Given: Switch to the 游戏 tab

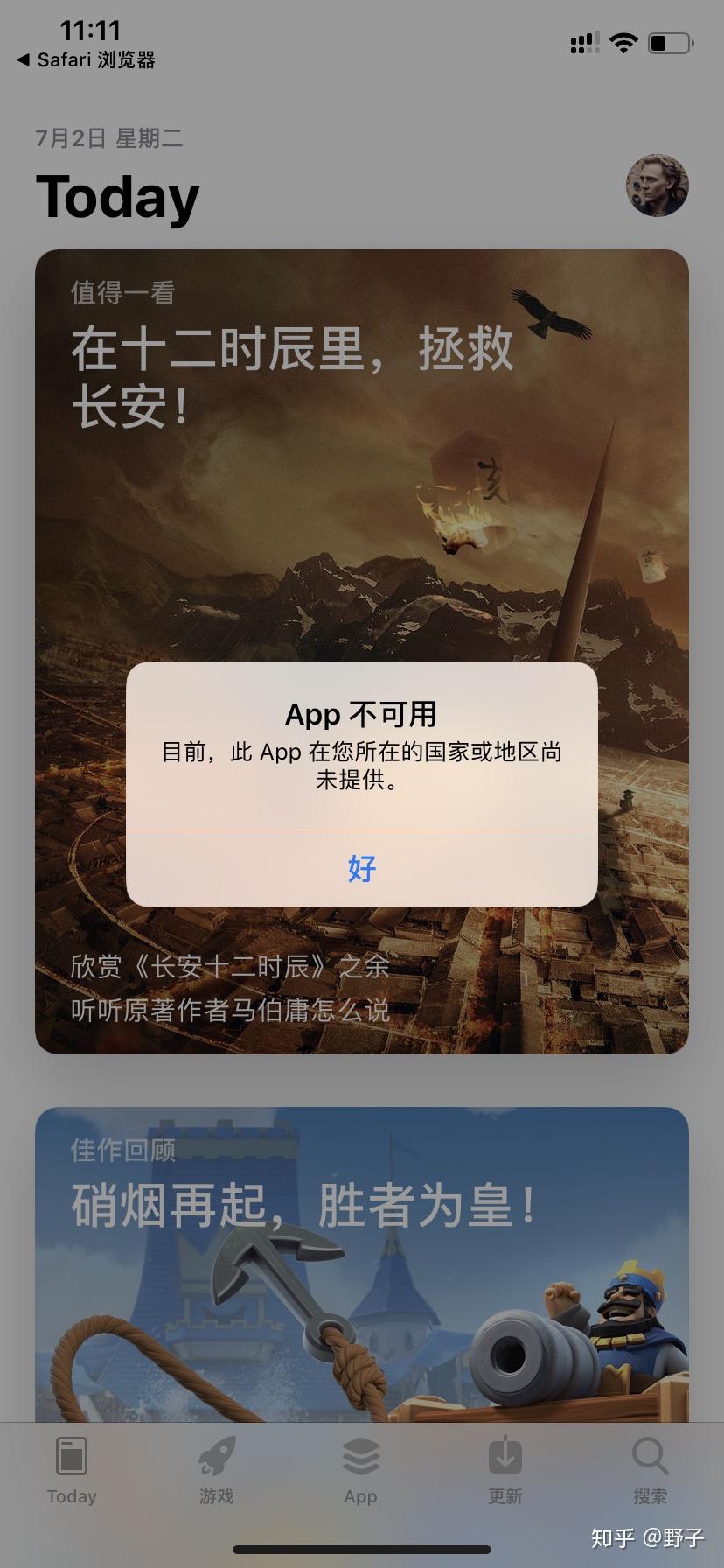Looking at the screenshot, I should 216,1470.
